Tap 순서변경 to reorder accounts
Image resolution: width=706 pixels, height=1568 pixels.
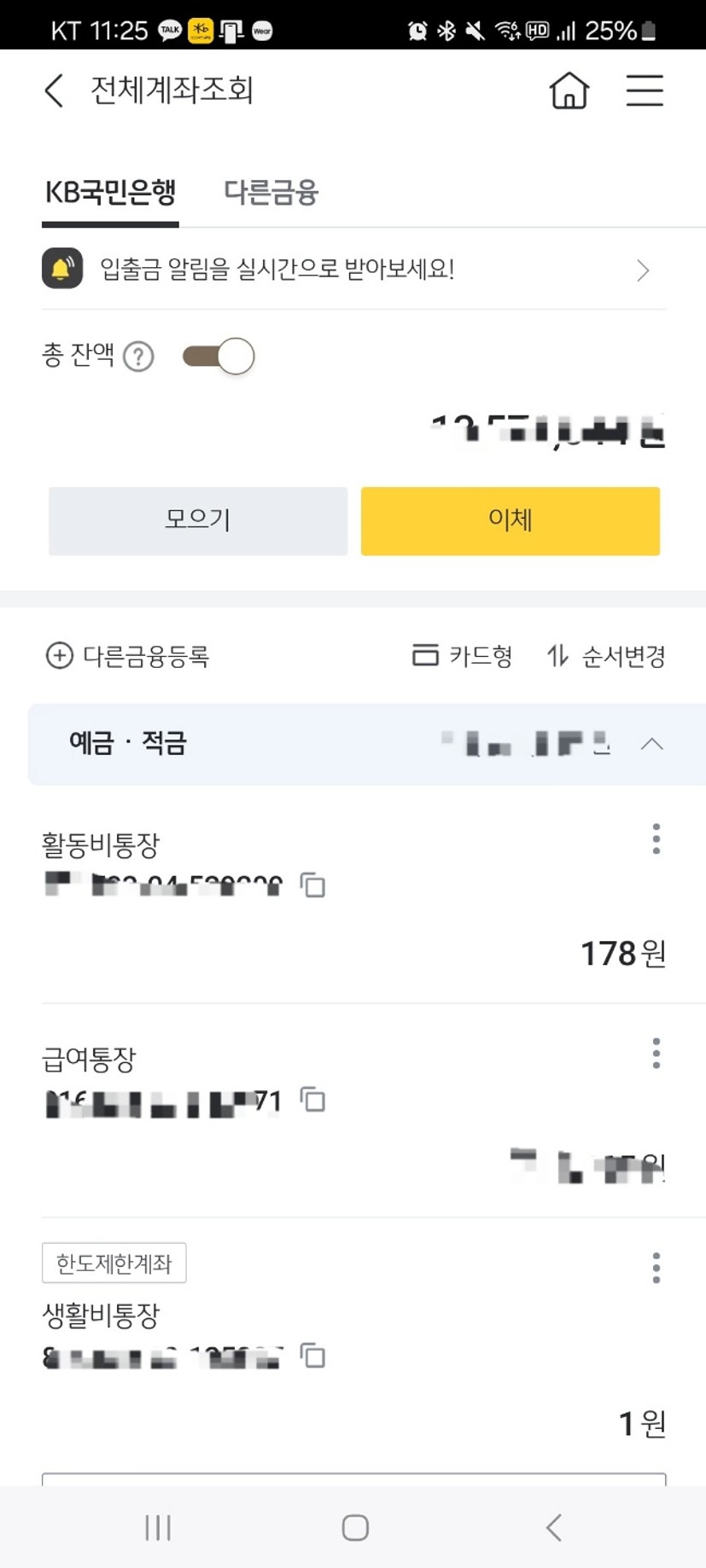[606, 656]
